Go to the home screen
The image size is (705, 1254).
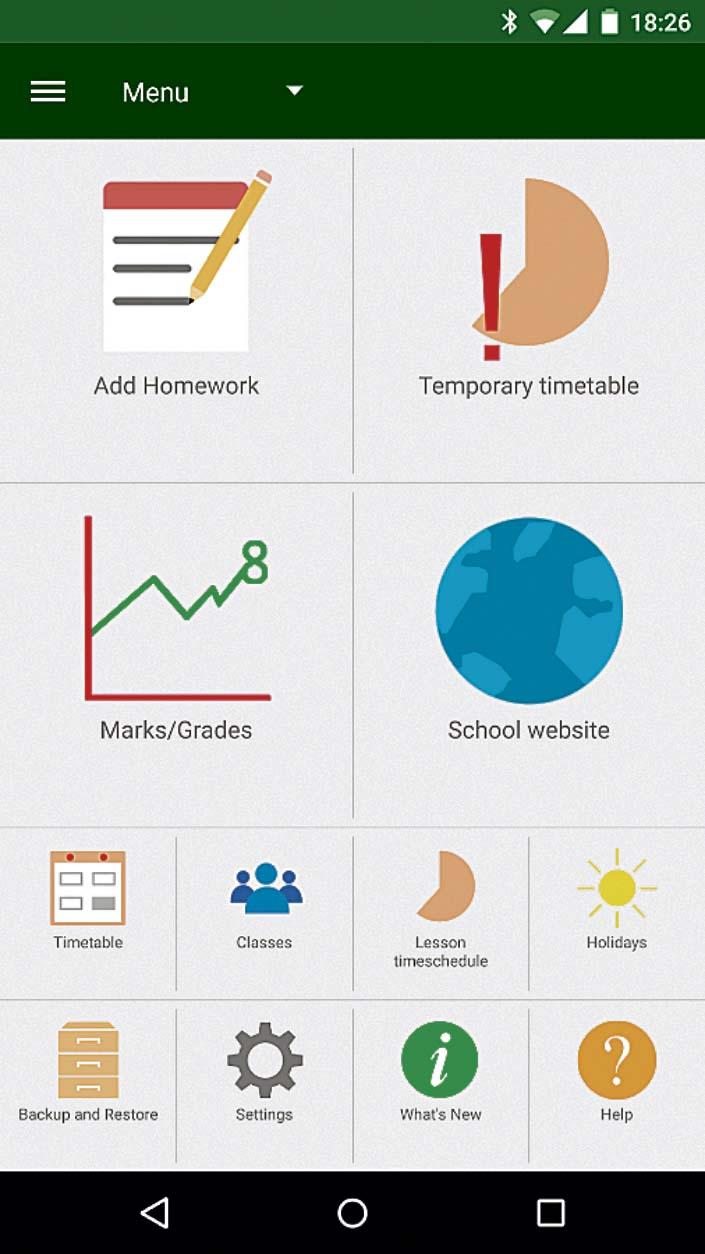pyautogui.click(x=352, y=1212)
